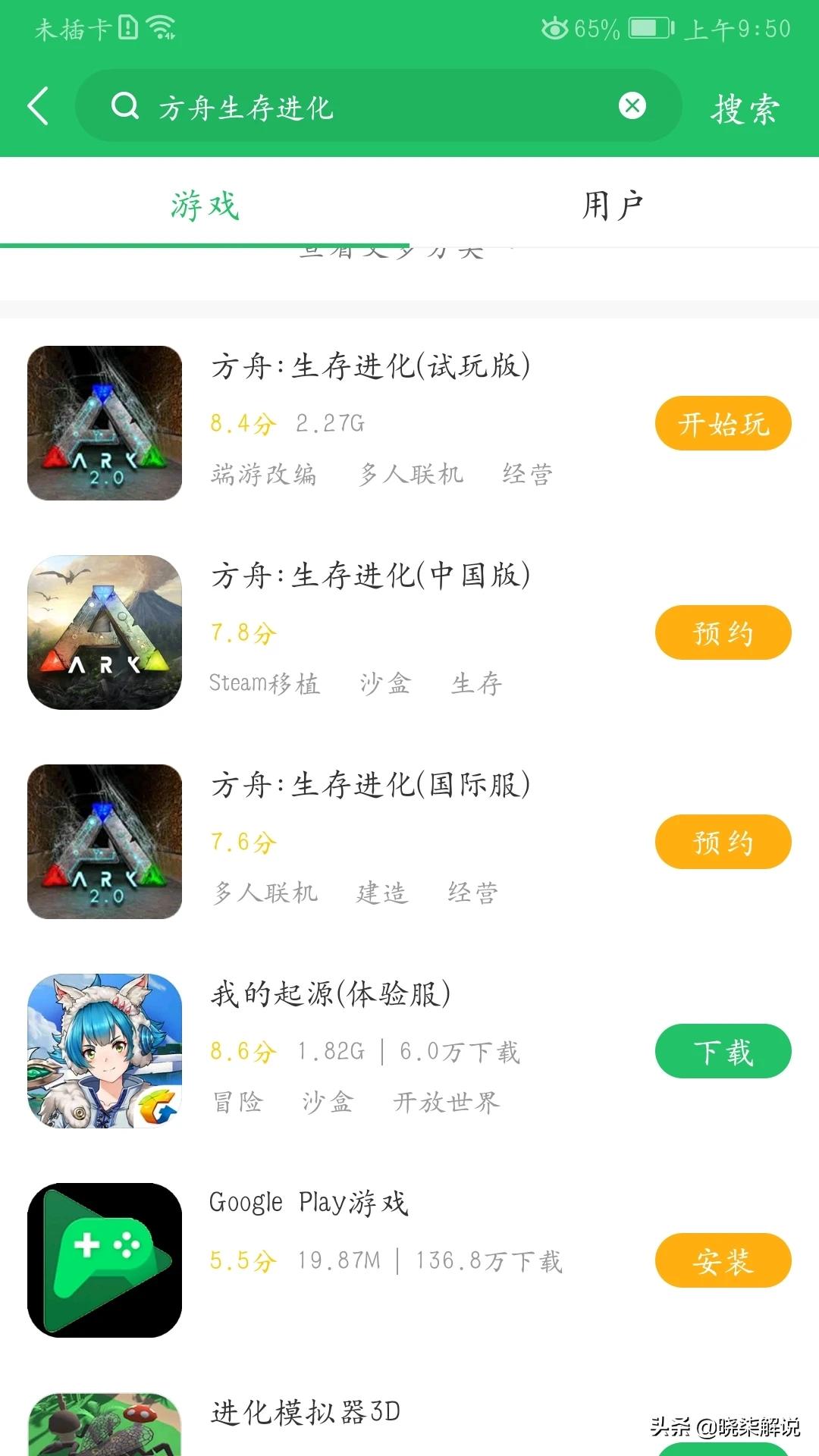Viewport: 819px width, 1456px height.
Task: Open the 方舟:生存进化(中国版) game page
Action: click(370, 576)
